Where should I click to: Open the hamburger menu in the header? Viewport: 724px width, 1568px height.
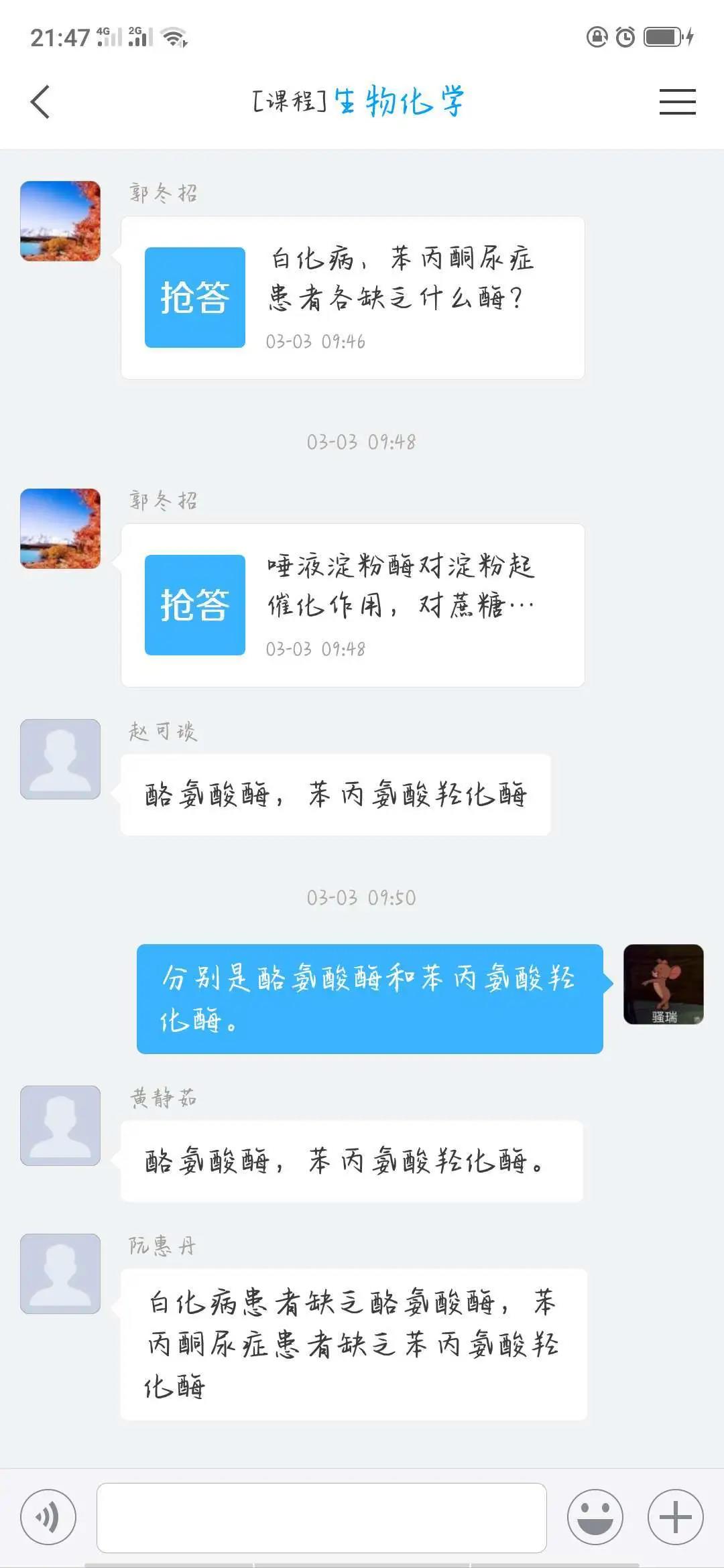(677, 102)
